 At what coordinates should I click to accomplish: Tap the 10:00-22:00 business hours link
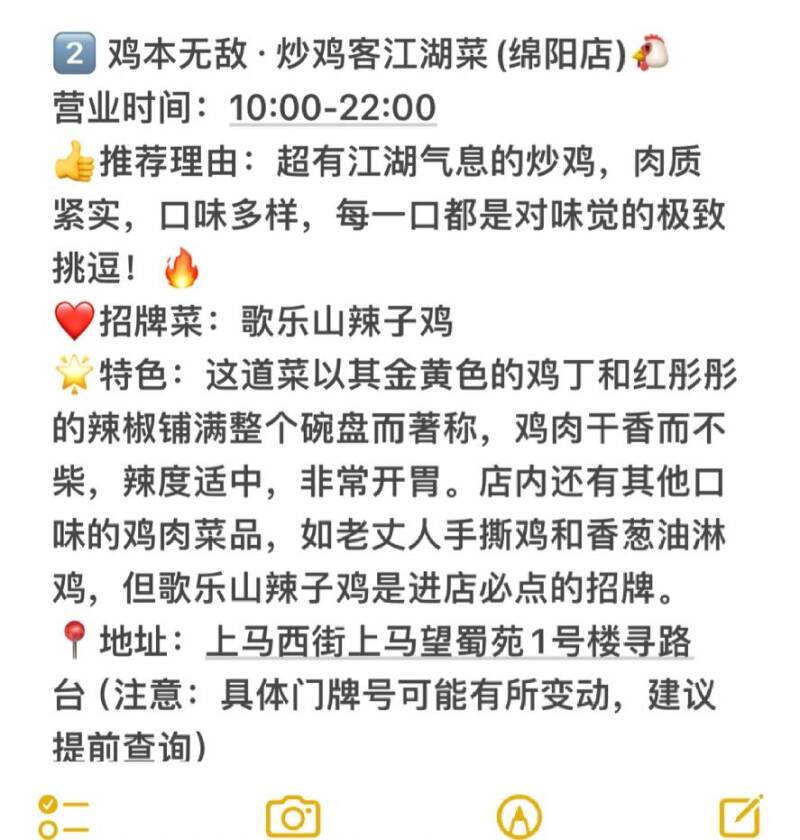point(333,107)
